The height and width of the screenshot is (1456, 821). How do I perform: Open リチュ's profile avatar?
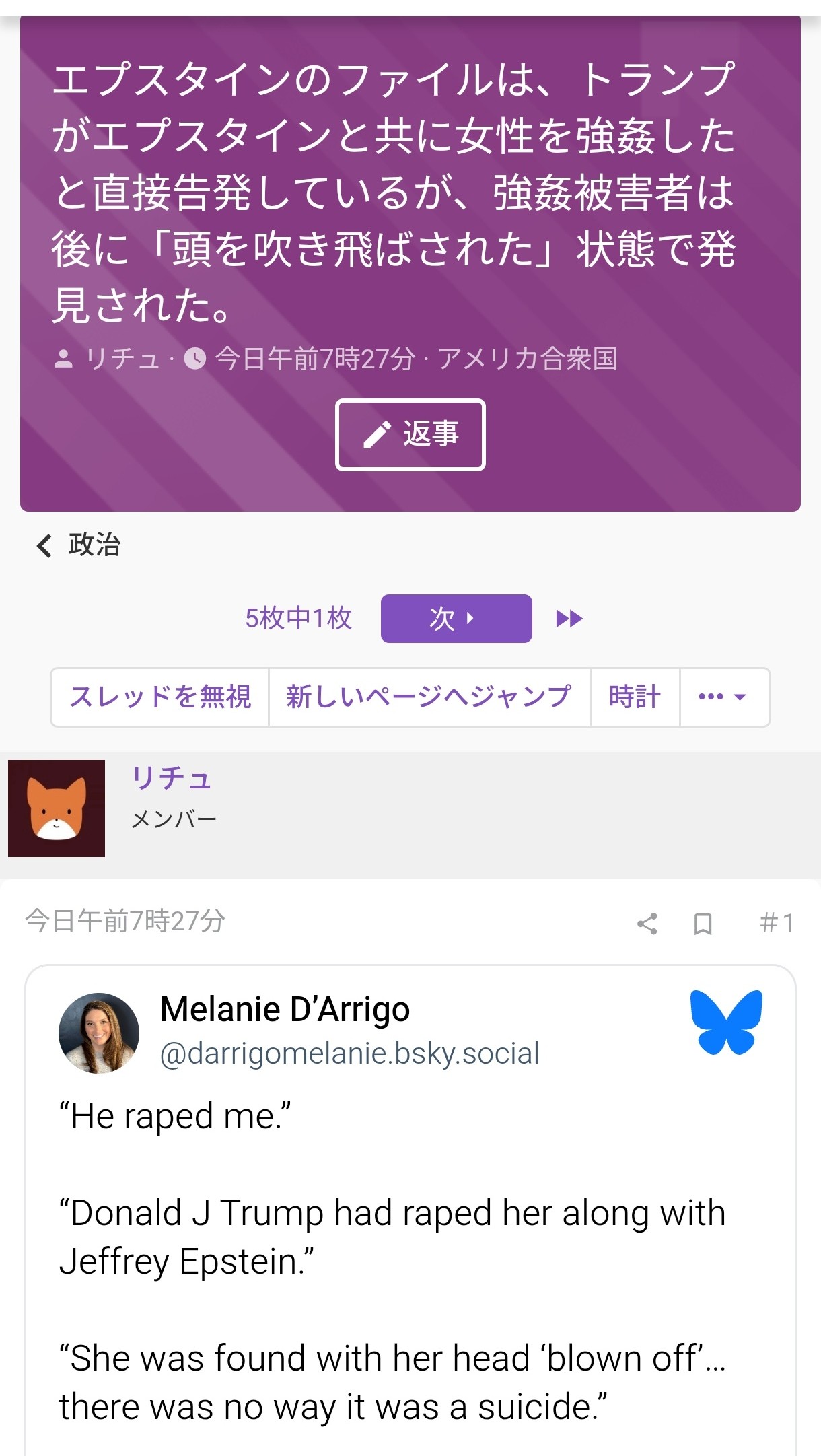tap(57, 808)
